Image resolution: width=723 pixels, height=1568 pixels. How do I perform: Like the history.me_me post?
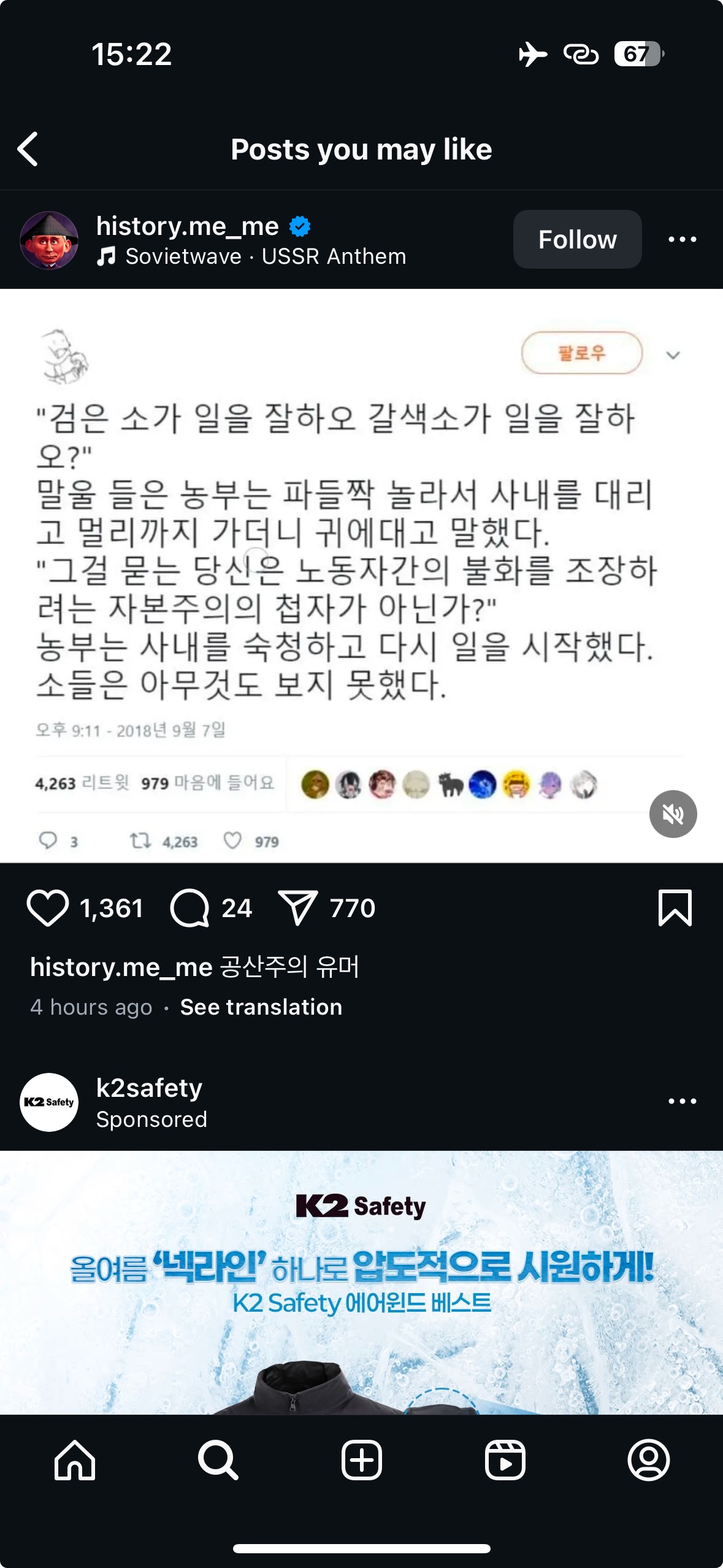[48, 908]
